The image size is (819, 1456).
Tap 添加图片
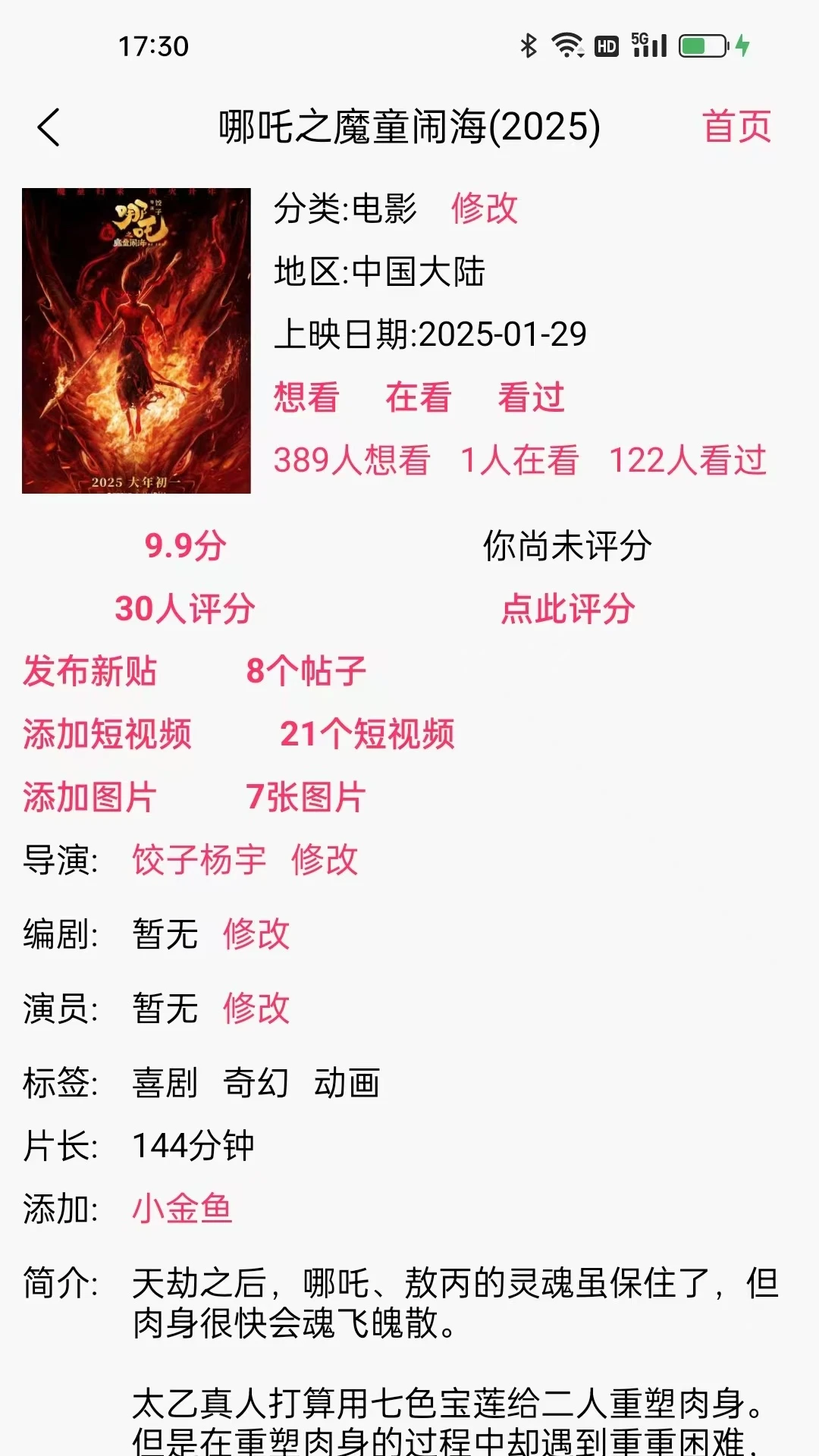[89, 798]
